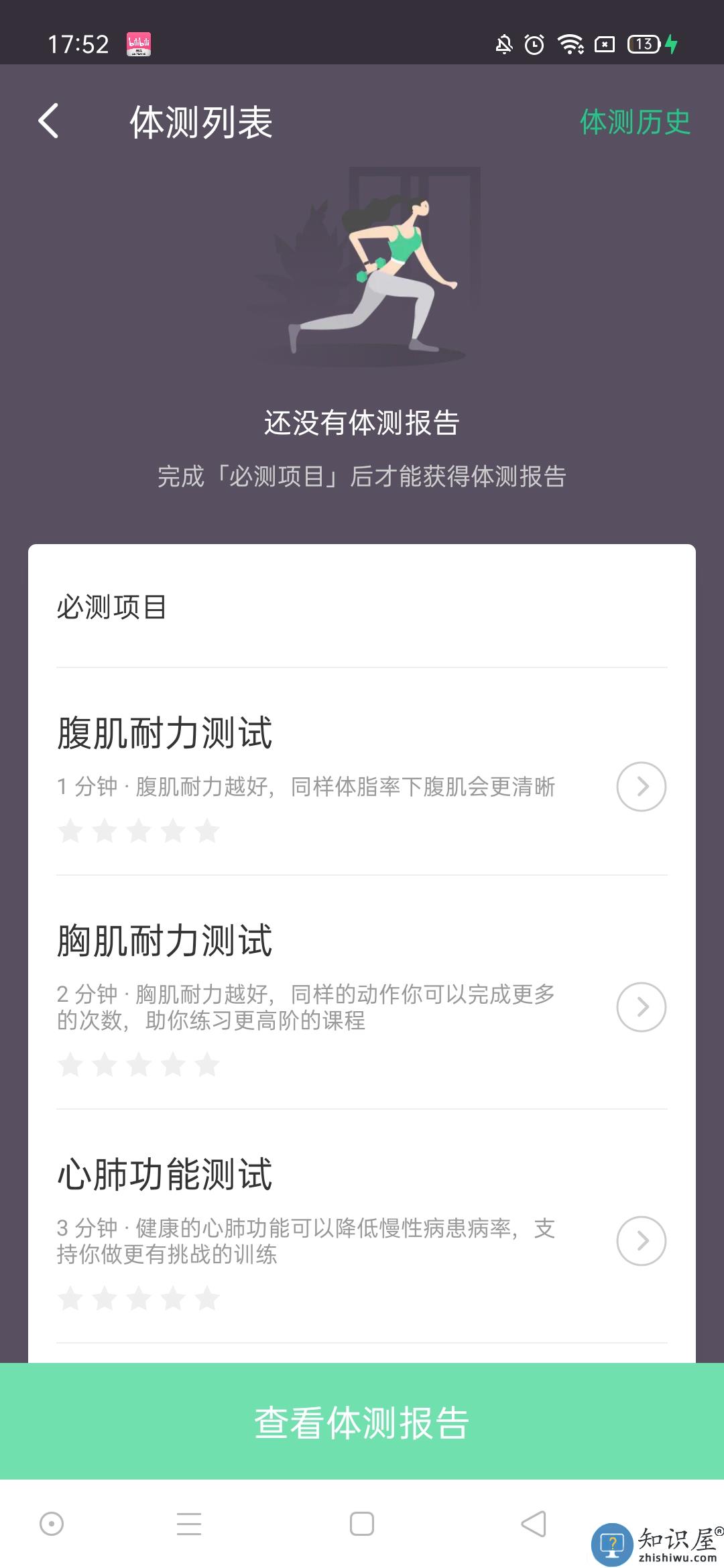Rate 腹肌耐力测试 by tapping its first star
This screenshot has width=724, height=1568.
[x=70, y=831]
